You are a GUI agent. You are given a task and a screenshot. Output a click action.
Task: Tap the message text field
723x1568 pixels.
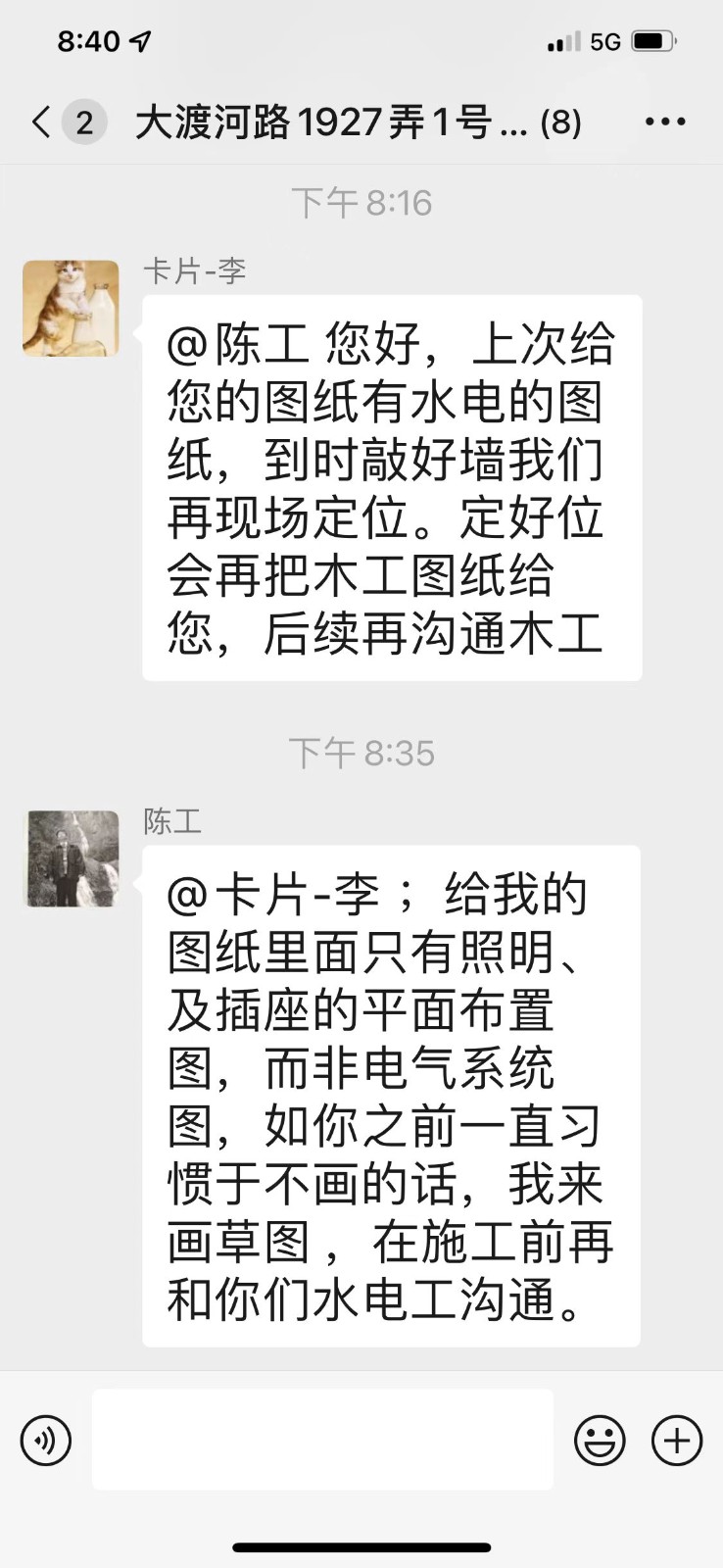pyautogui.click(x=322, y=1440)
